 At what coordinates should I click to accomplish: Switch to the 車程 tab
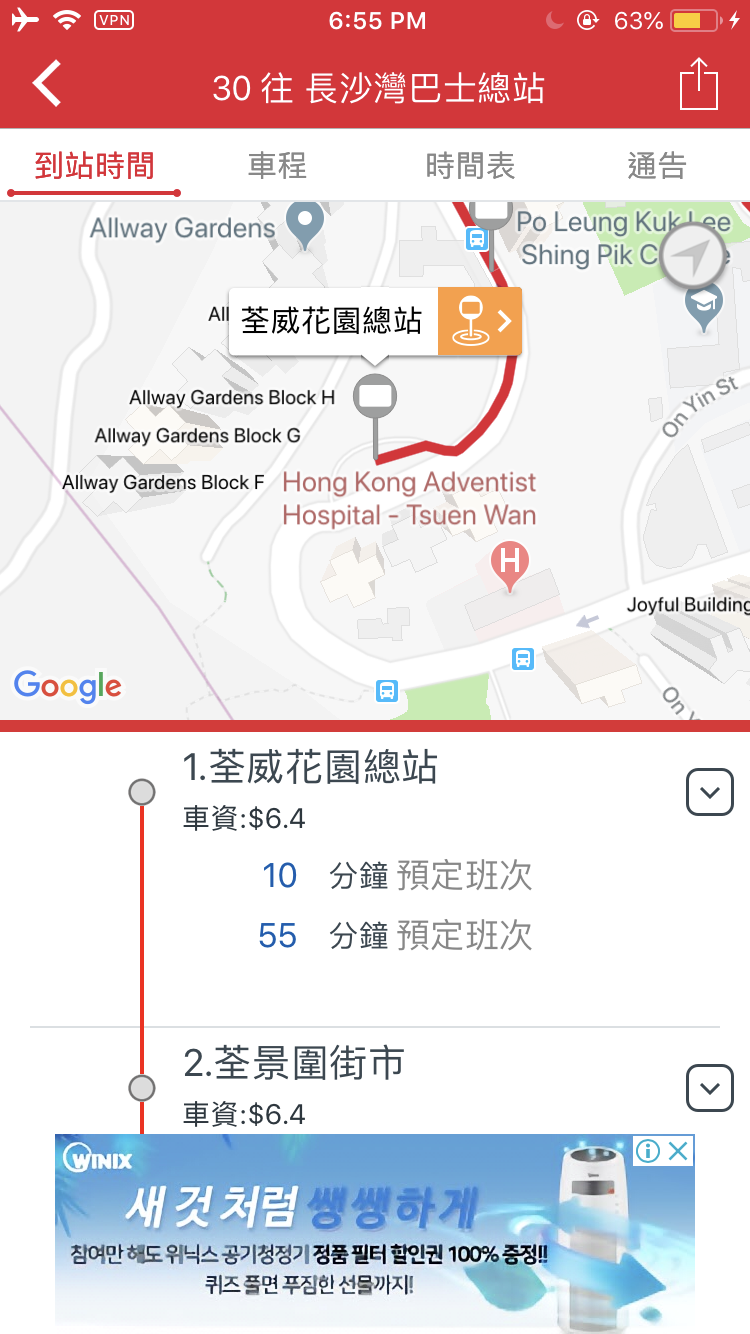coord(277,166)
